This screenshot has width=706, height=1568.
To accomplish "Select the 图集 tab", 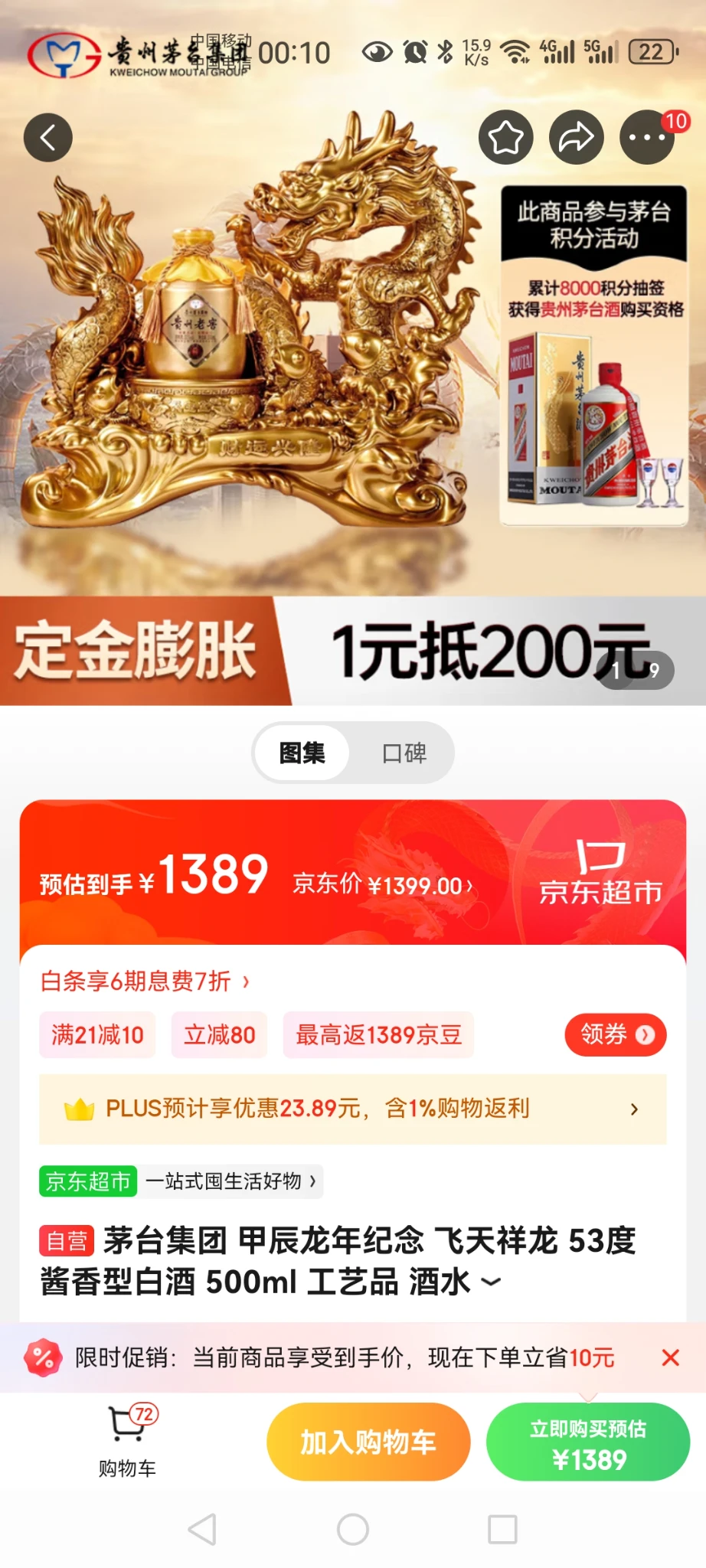I will pyautogui.click(x=302, y=753).
